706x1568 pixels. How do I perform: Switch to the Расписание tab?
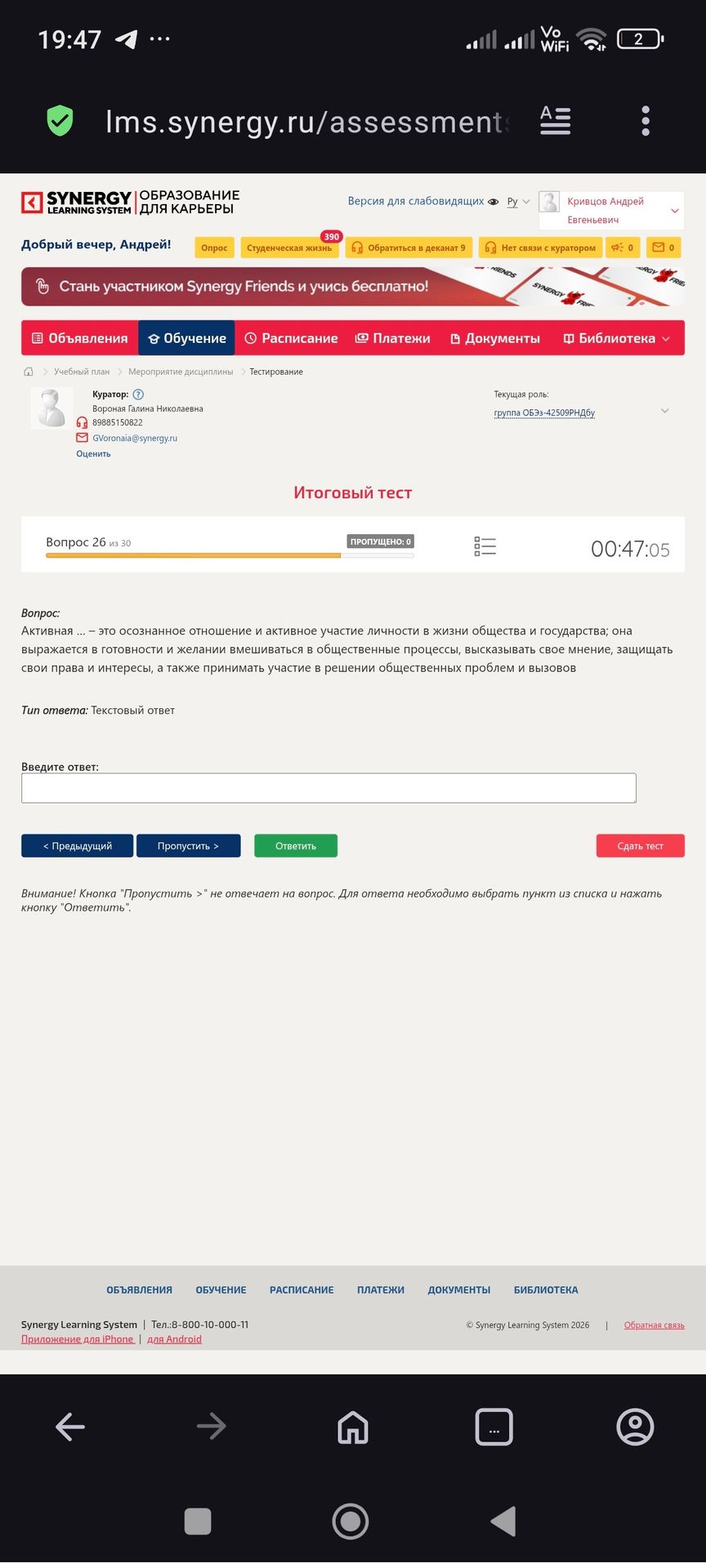coord(291,338)
